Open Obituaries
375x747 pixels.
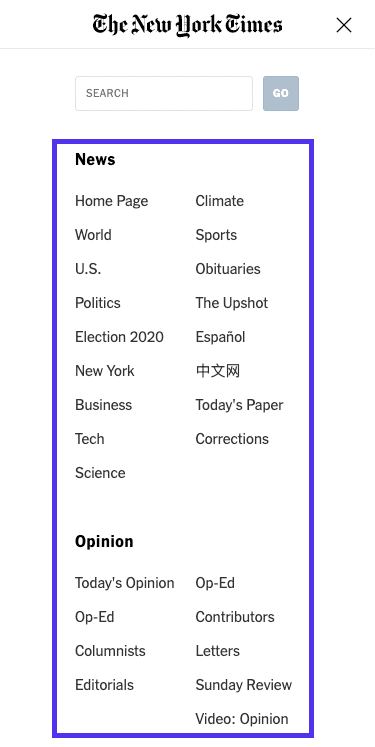pos(228,269)
